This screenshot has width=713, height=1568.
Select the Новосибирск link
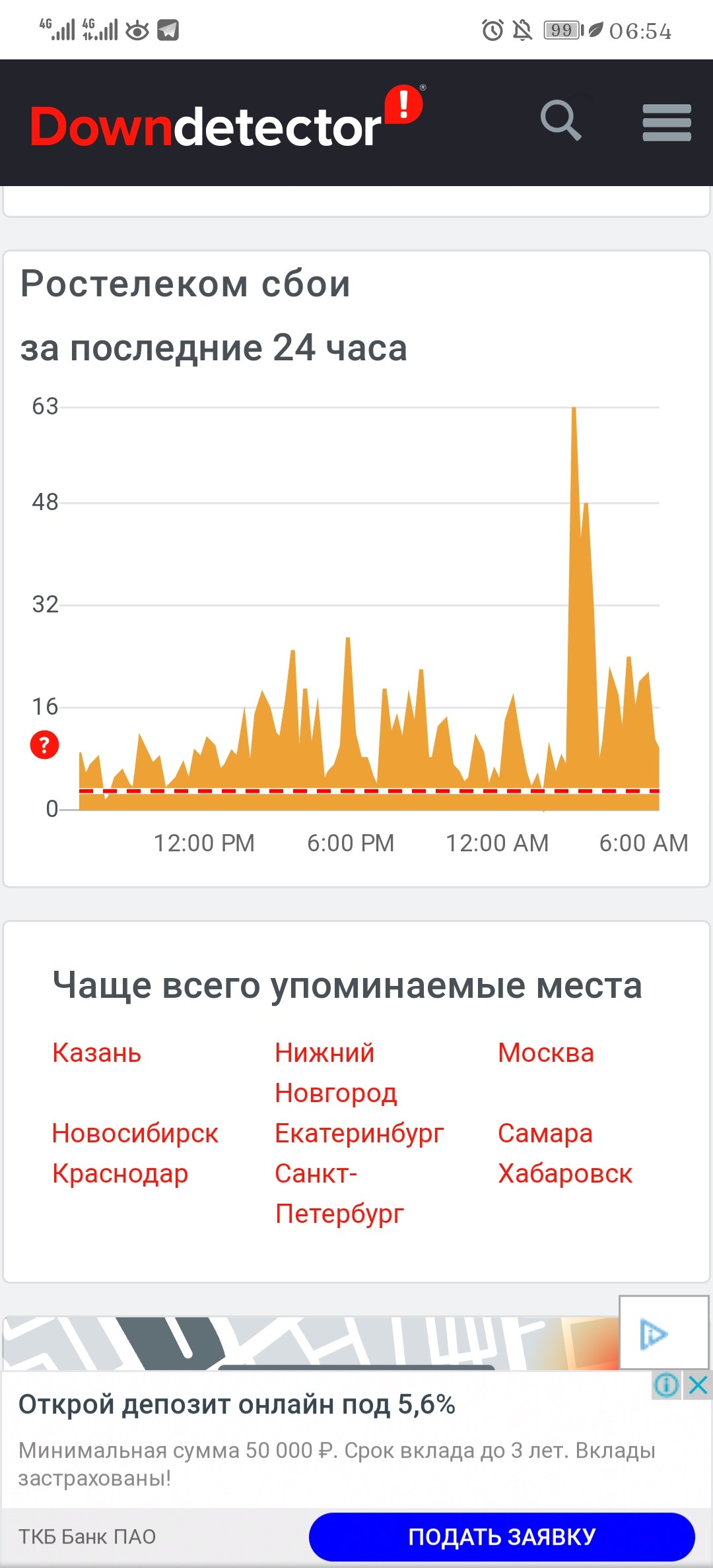point(135,1133)
